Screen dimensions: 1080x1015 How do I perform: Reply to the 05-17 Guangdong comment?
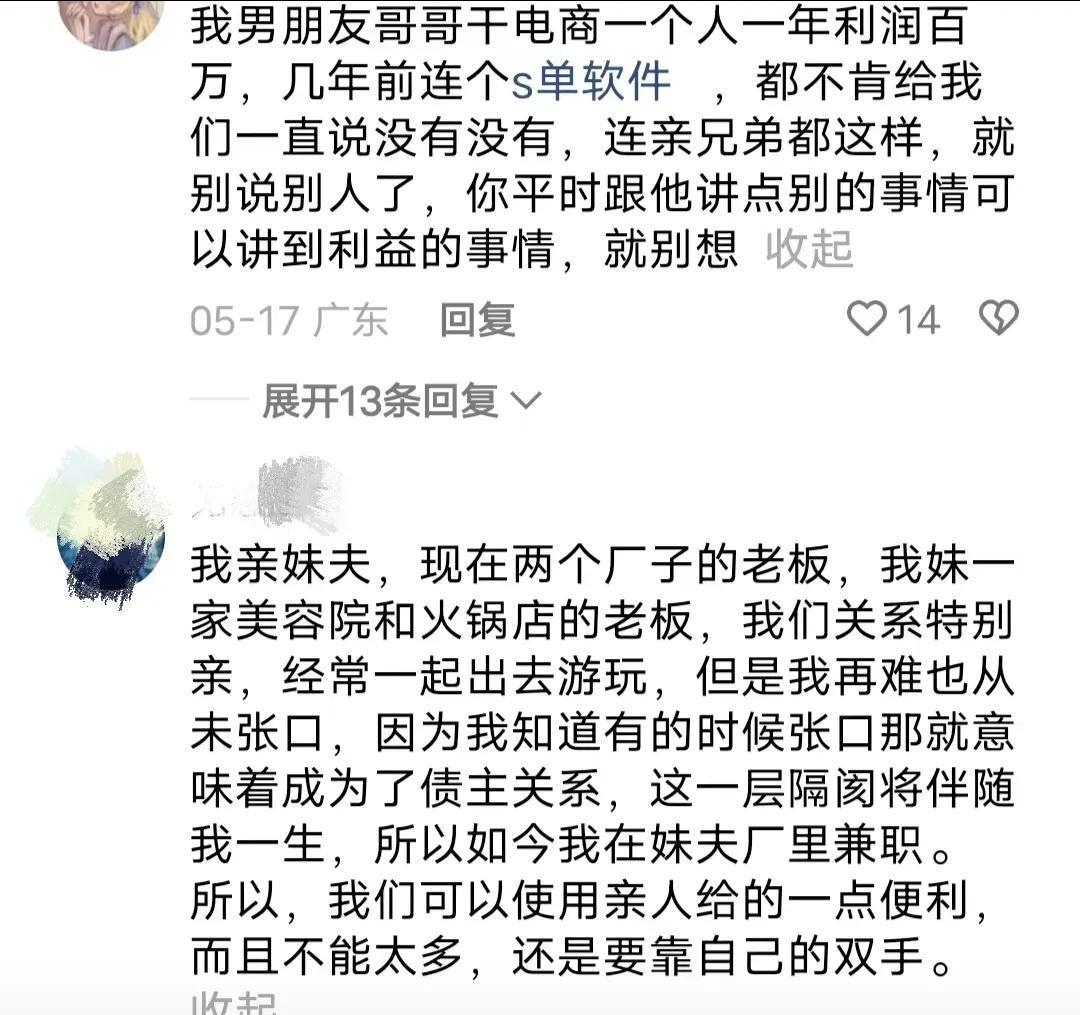[477, 320]
